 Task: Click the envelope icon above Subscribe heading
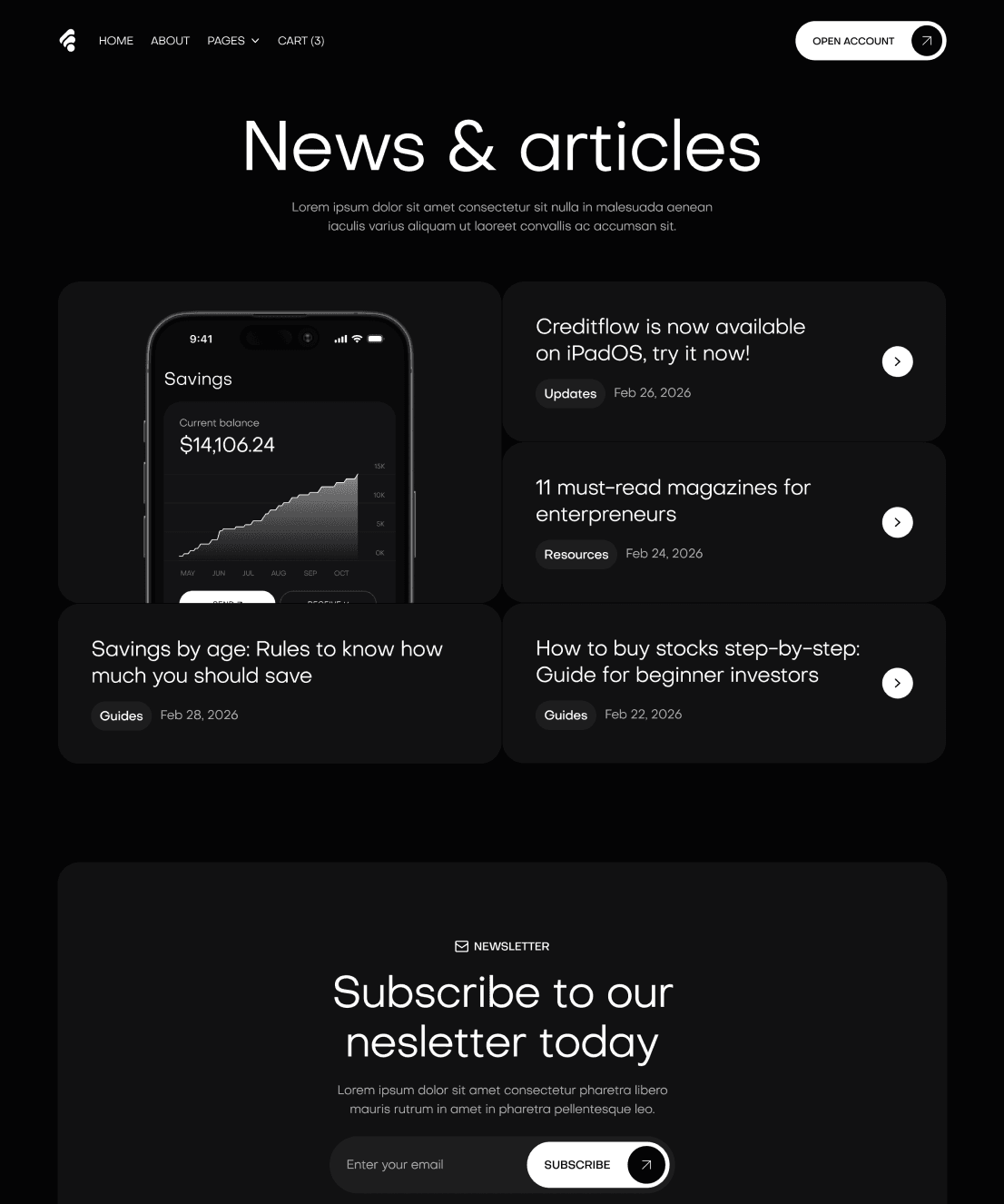point(461,946)
